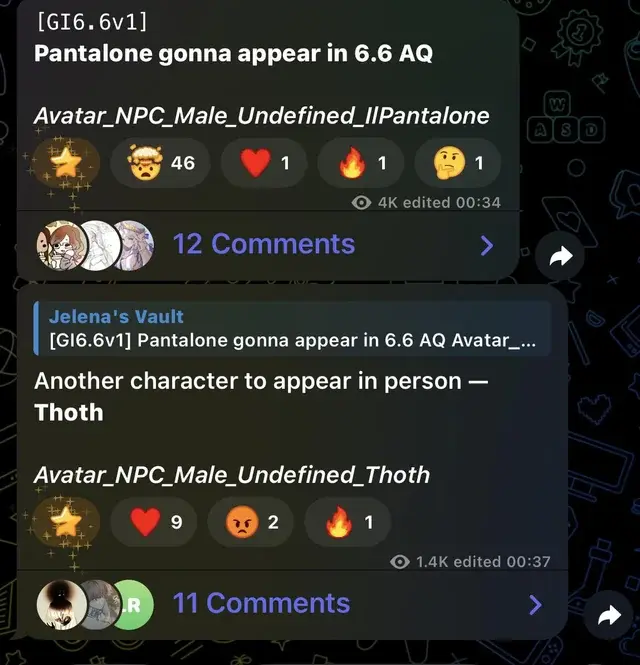640x665 pixels.
Task: Tap the star reaction on the Pantalone post
Action: click(67, 162)
